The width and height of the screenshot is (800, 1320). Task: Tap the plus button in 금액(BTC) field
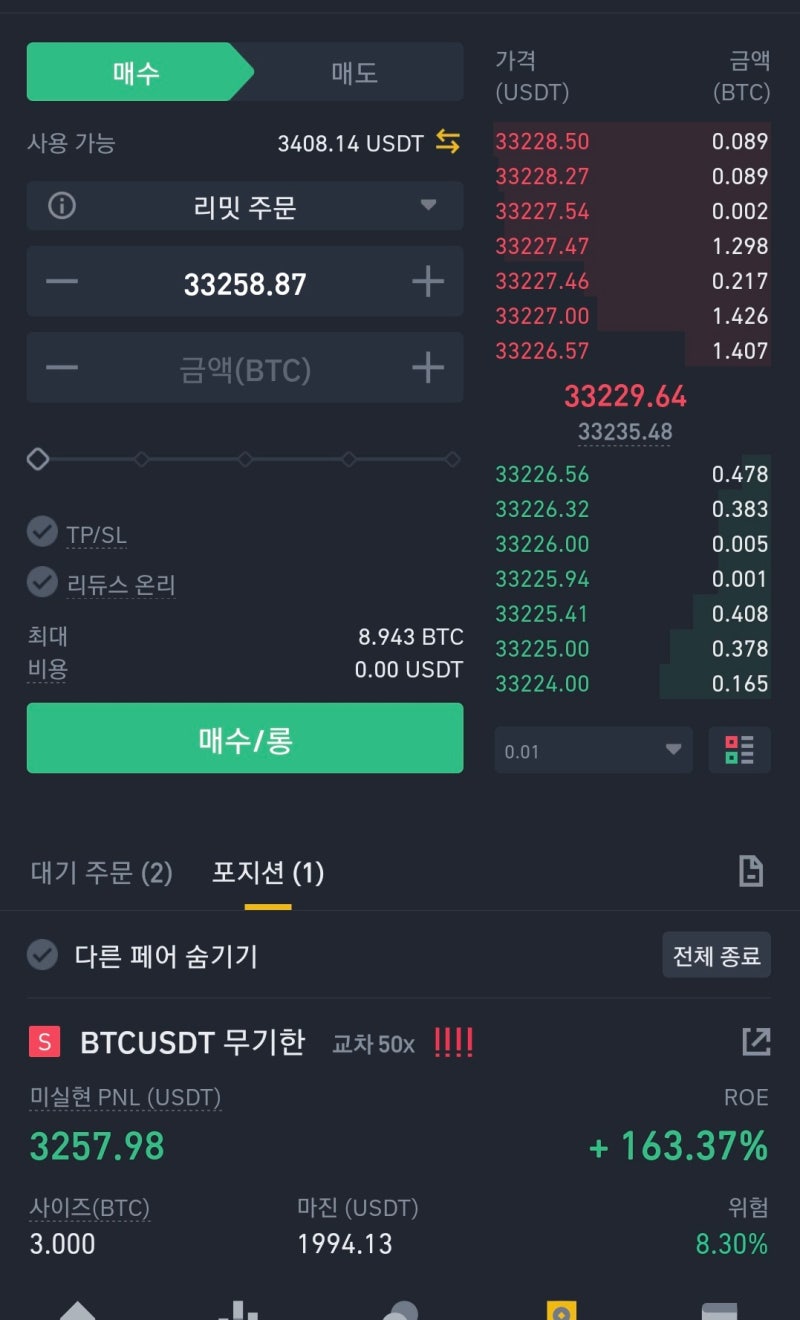(428, 369)
